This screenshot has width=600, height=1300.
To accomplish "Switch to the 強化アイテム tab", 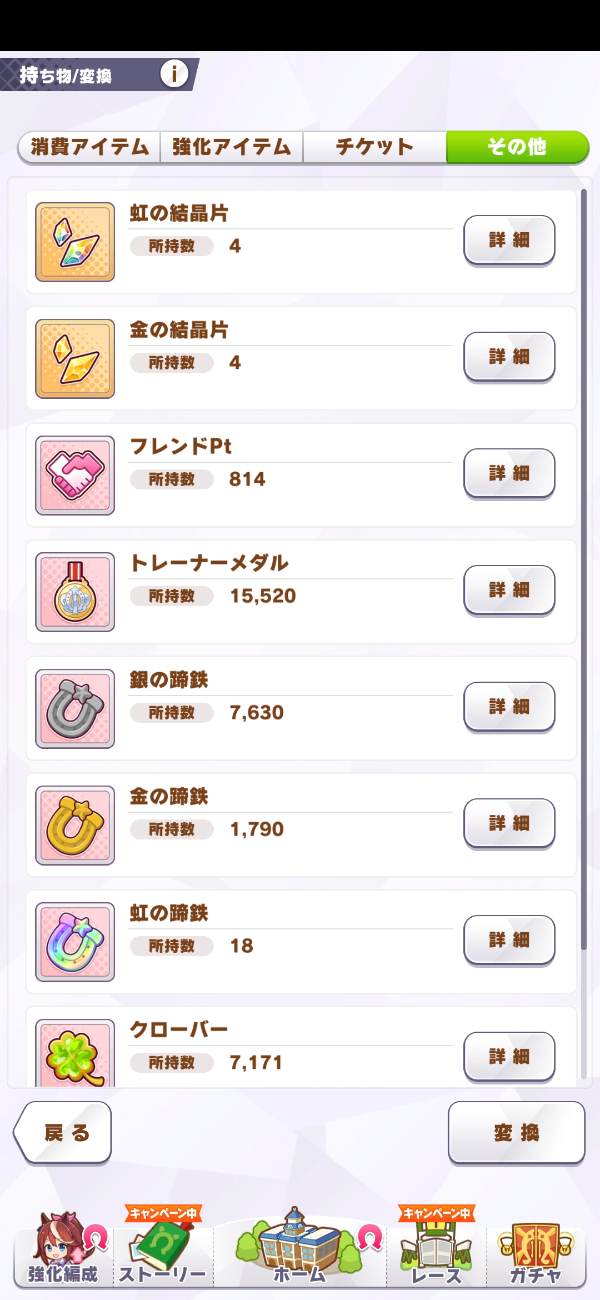I will pyautogui.click(x=231, y=147).
